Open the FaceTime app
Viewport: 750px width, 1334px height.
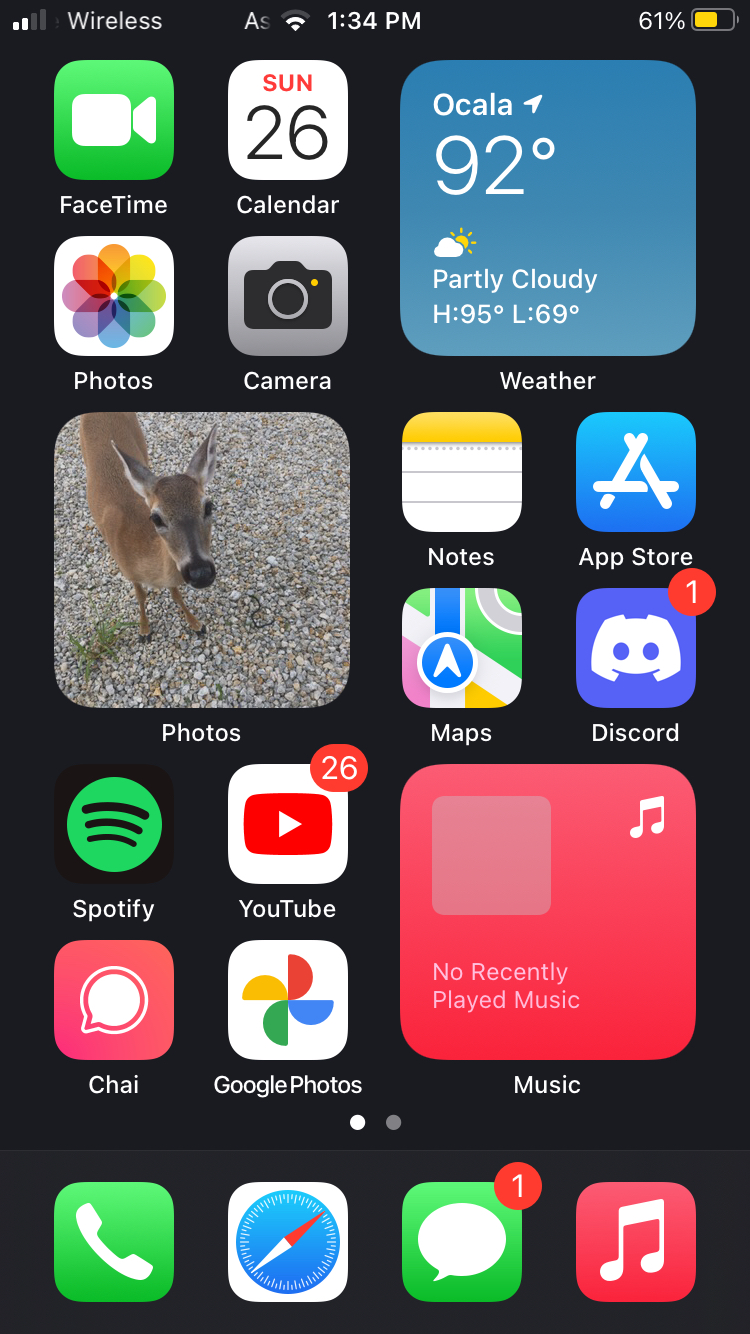click(x=114, y=120)
